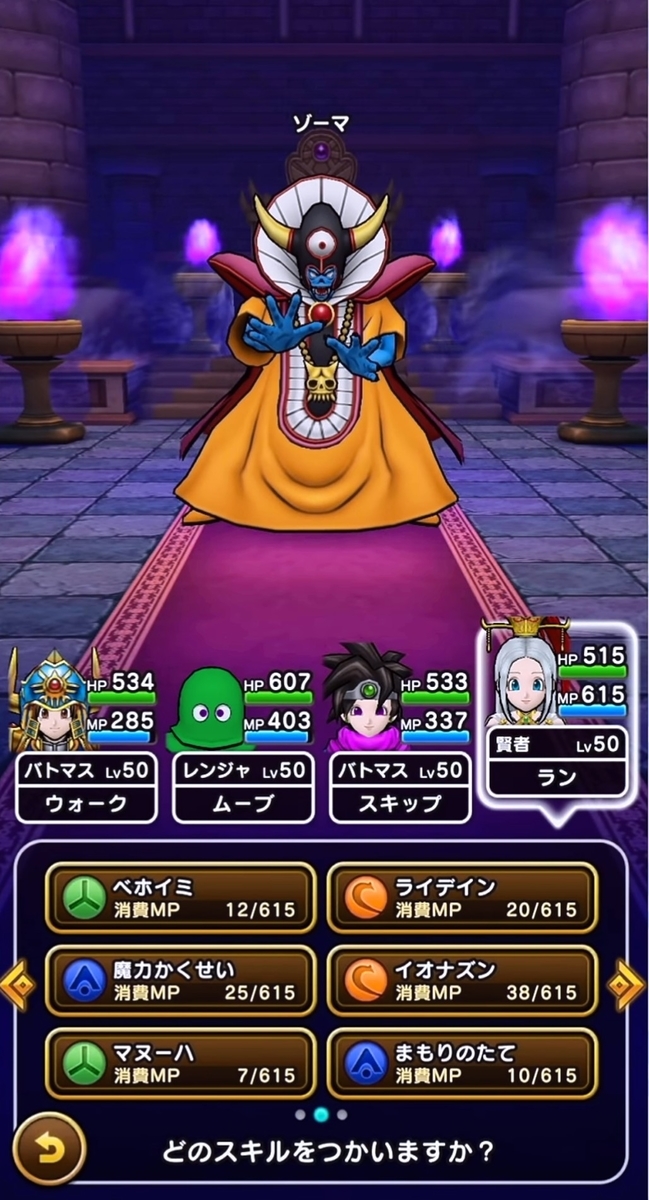Select the マヌーハ skill
This screenshot has height=1200, width=649.
coord(181,1063)
